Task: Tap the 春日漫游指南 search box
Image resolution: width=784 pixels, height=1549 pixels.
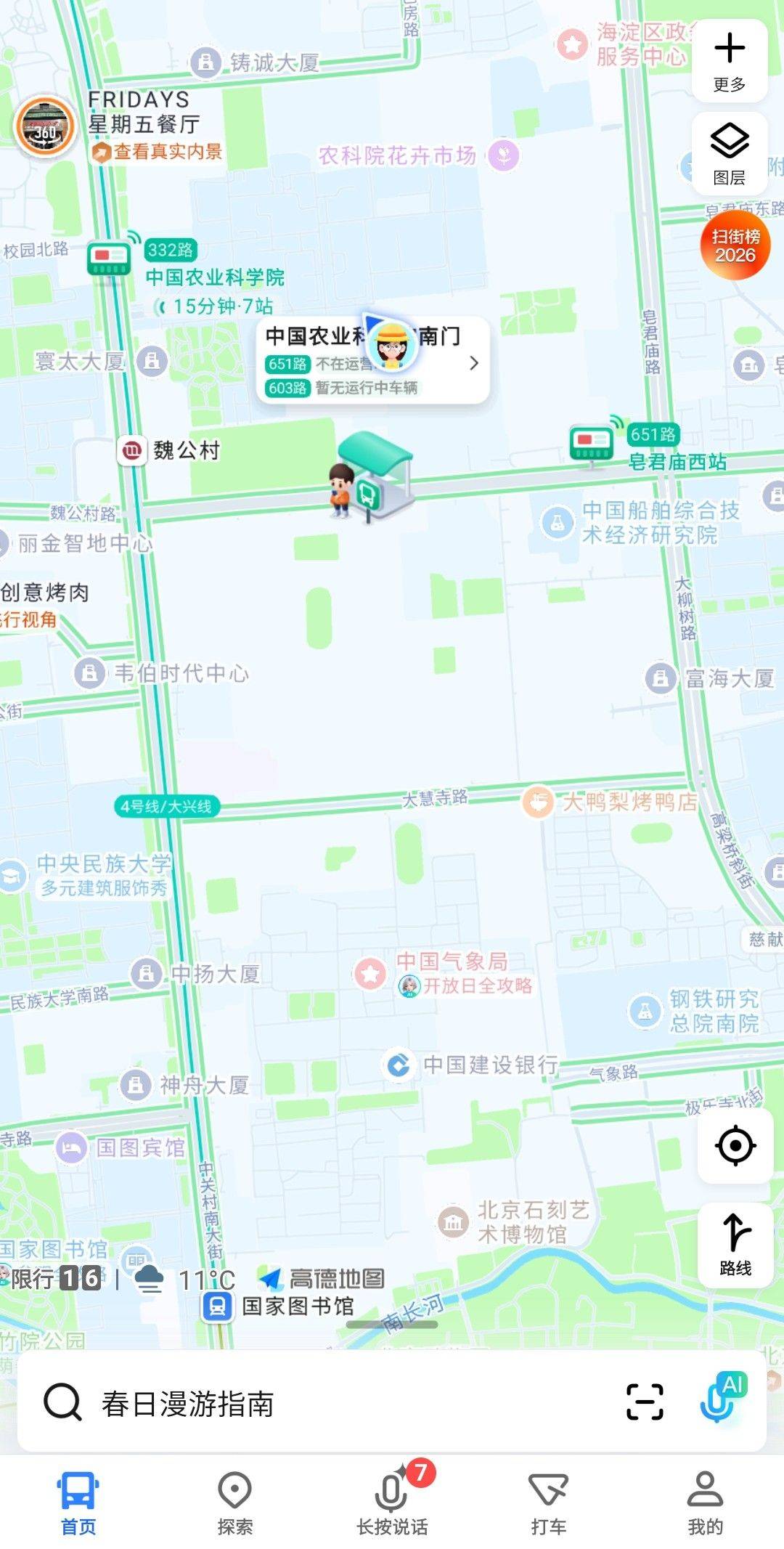Action: coord(327,1404)
